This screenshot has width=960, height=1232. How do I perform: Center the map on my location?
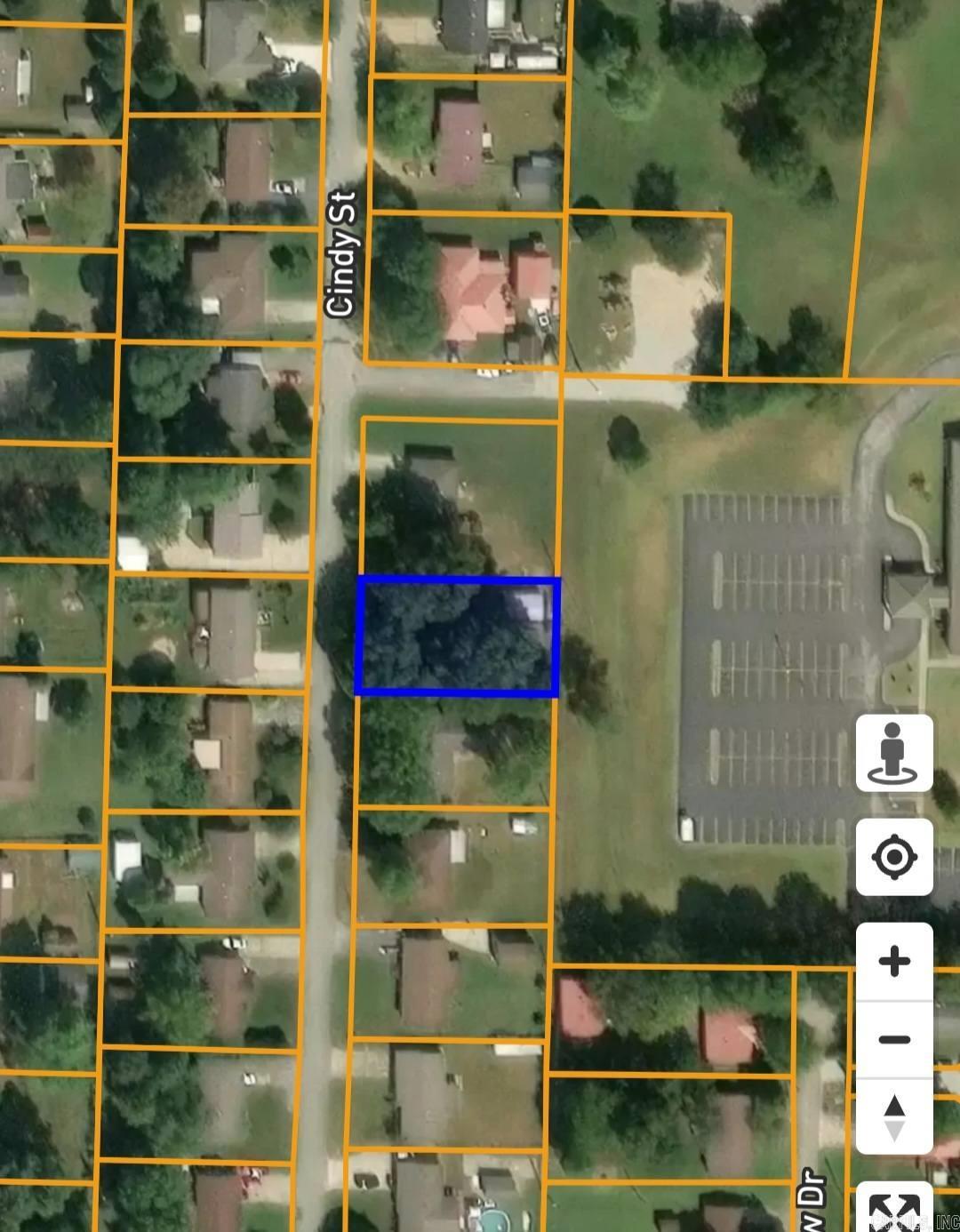894,858
